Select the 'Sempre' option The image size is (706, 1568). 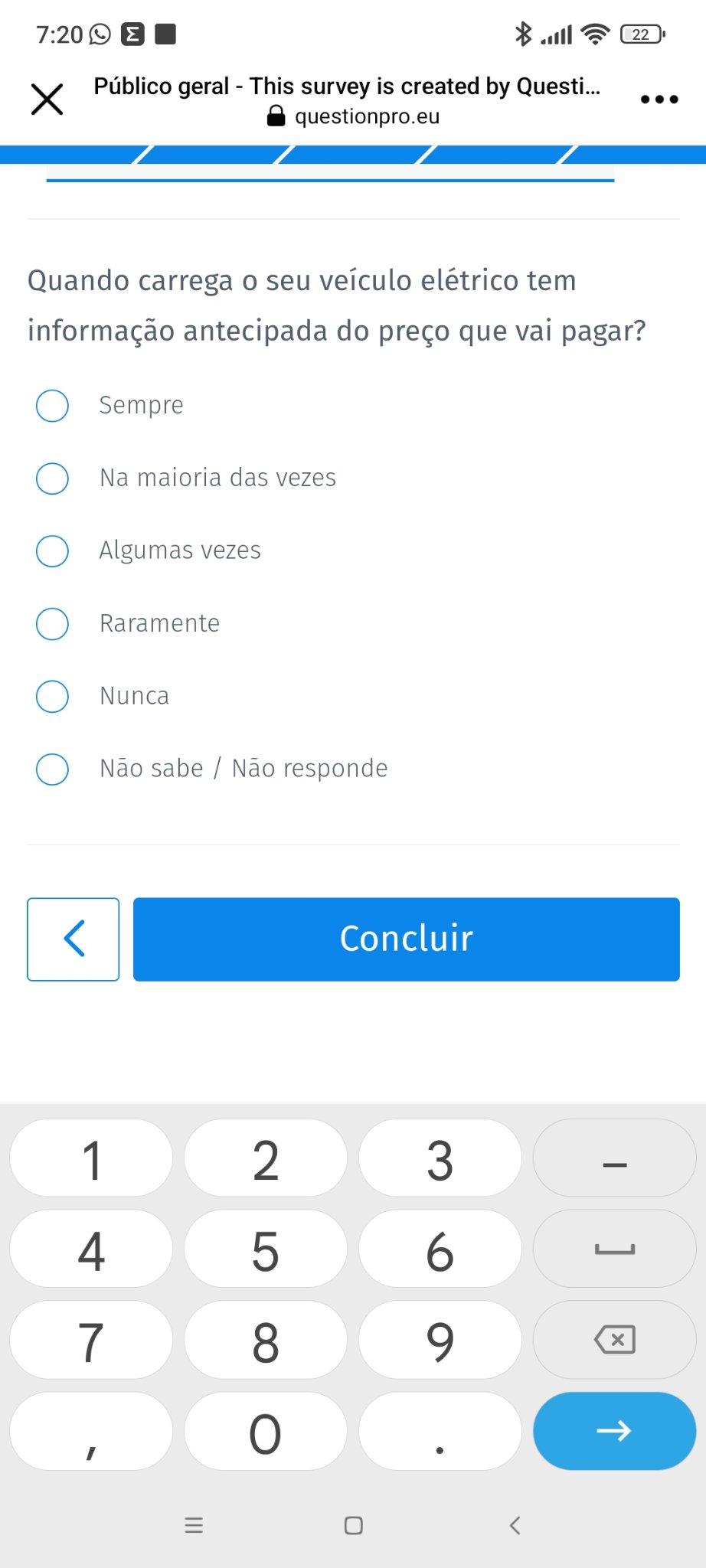tap(53, 406)
